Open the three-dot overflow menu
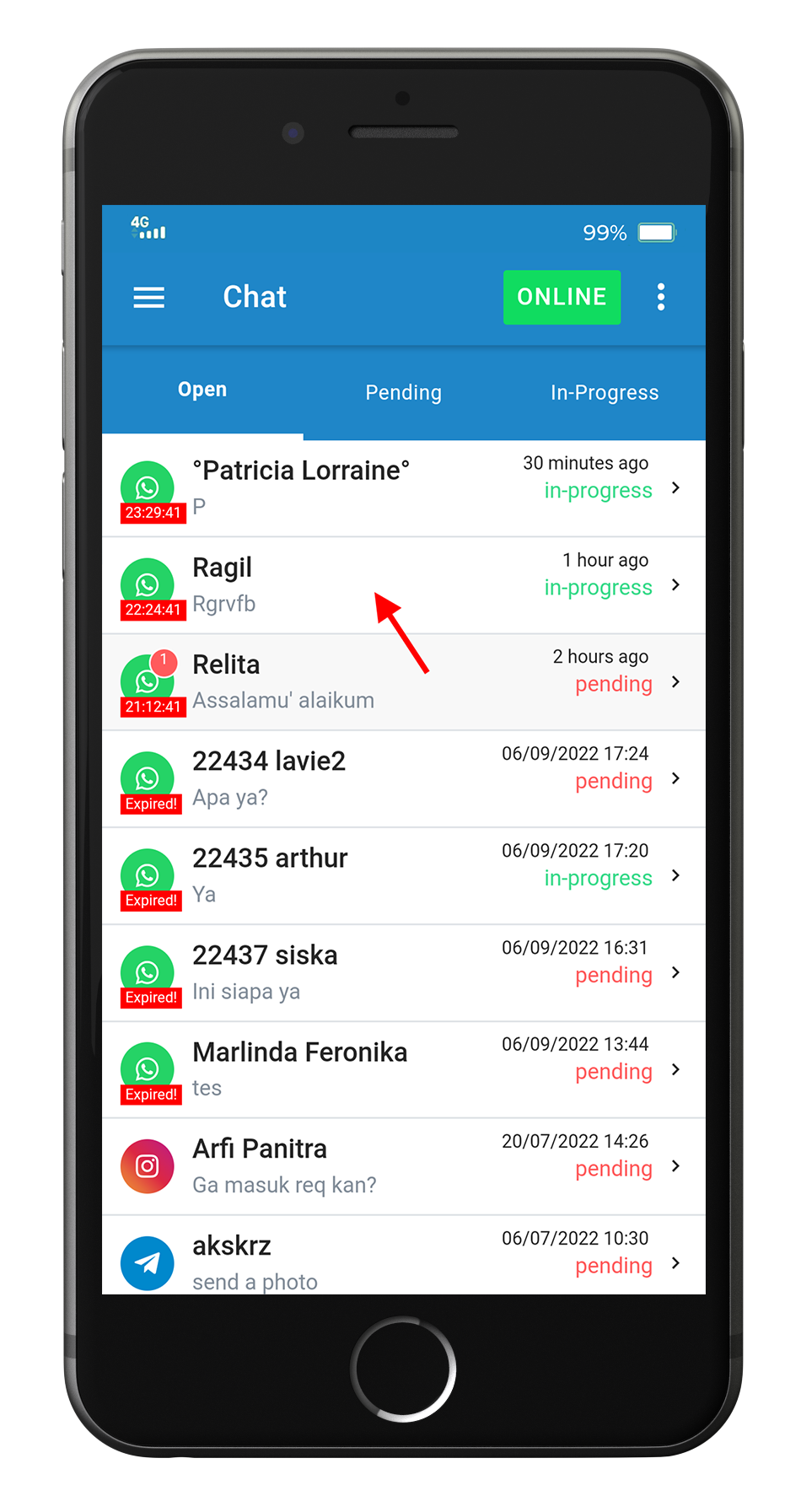This screenshot has width=801, height=1512. pos(661,297)
